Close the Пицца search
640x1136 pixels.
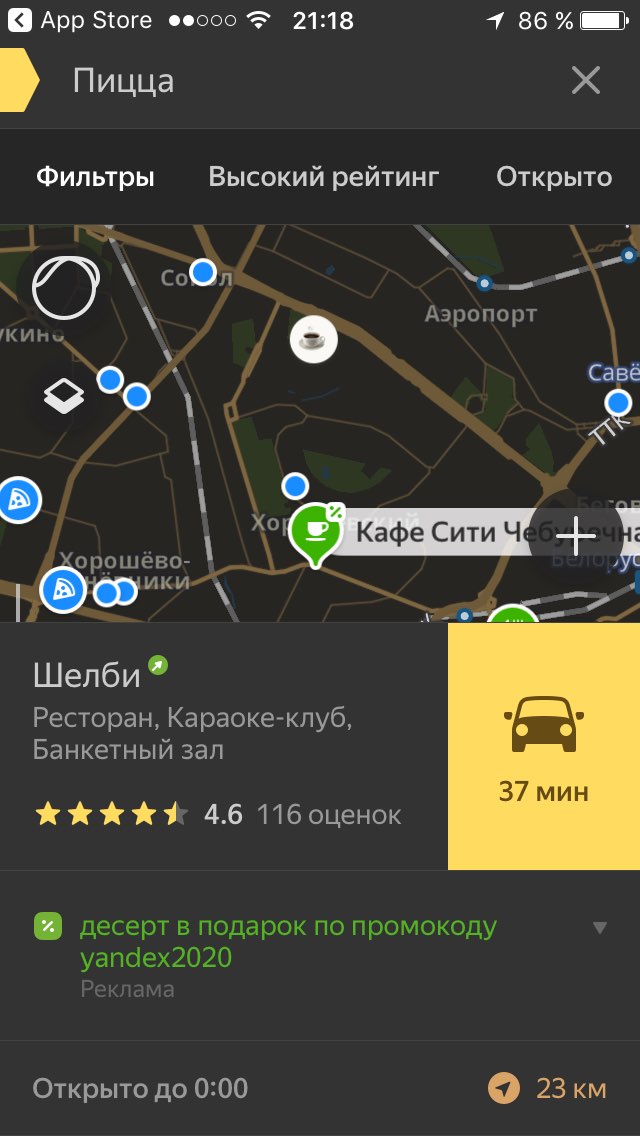pyautogui.click(x=586, y=80)
